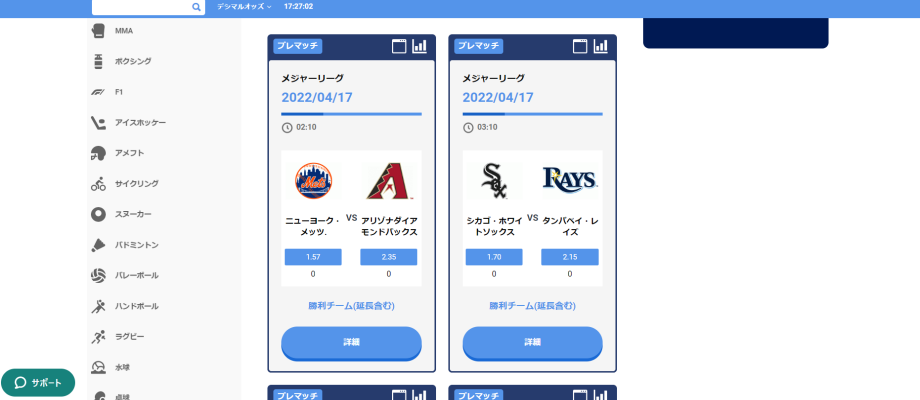Open the サポート chat button
920x400 pixels.
[x=38, y=382]
